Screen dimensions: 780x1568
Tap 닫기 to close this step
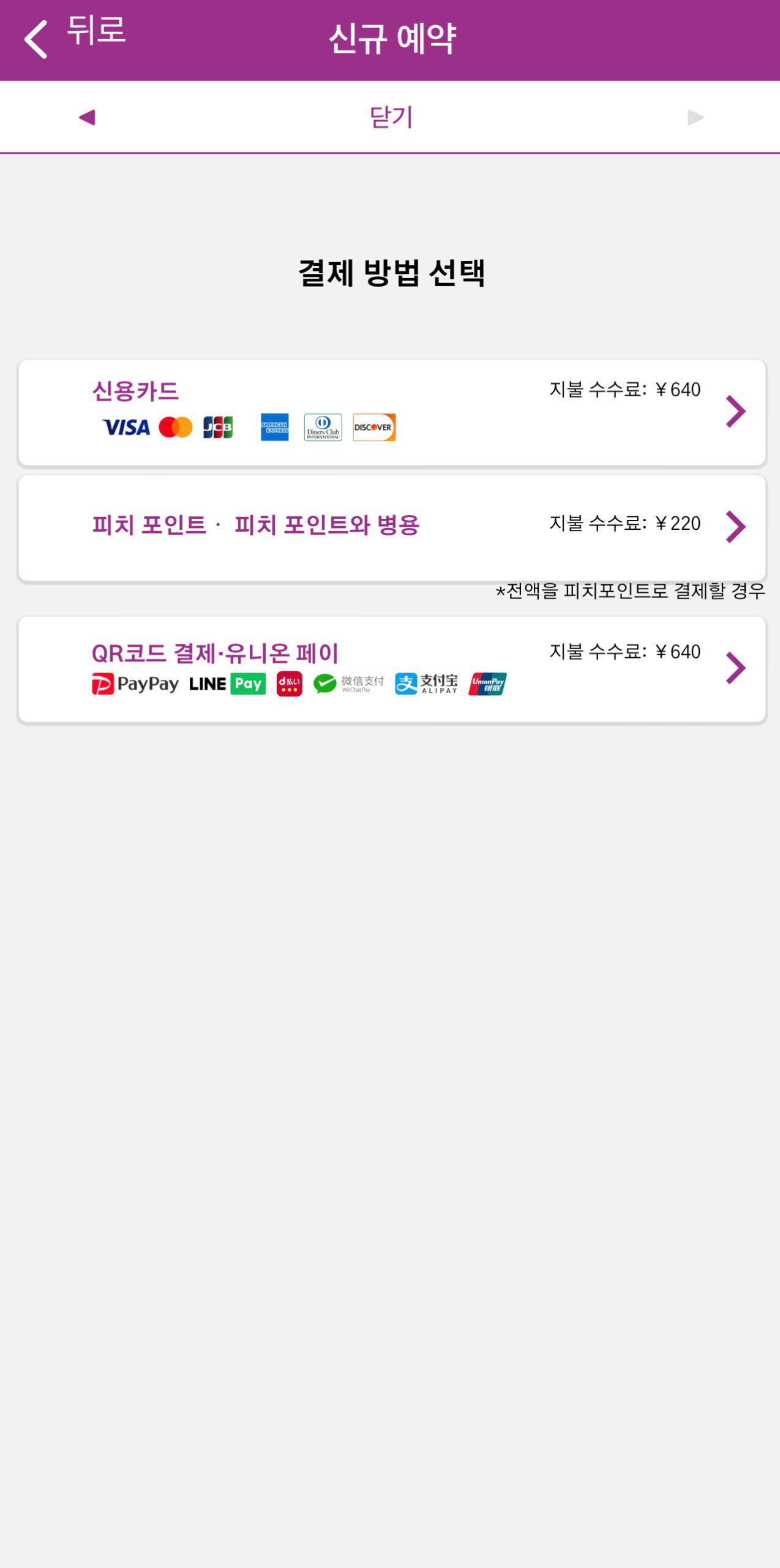tap(391, 117)
